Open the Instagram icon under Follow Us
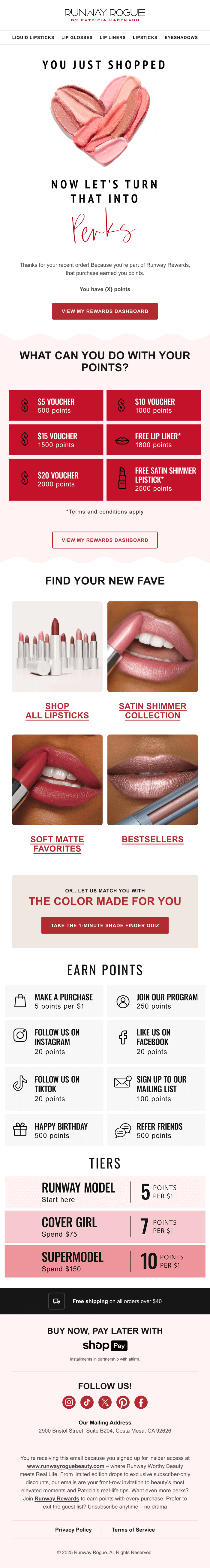Screen dimensions: 210x1568 (x=69, y=1402)
